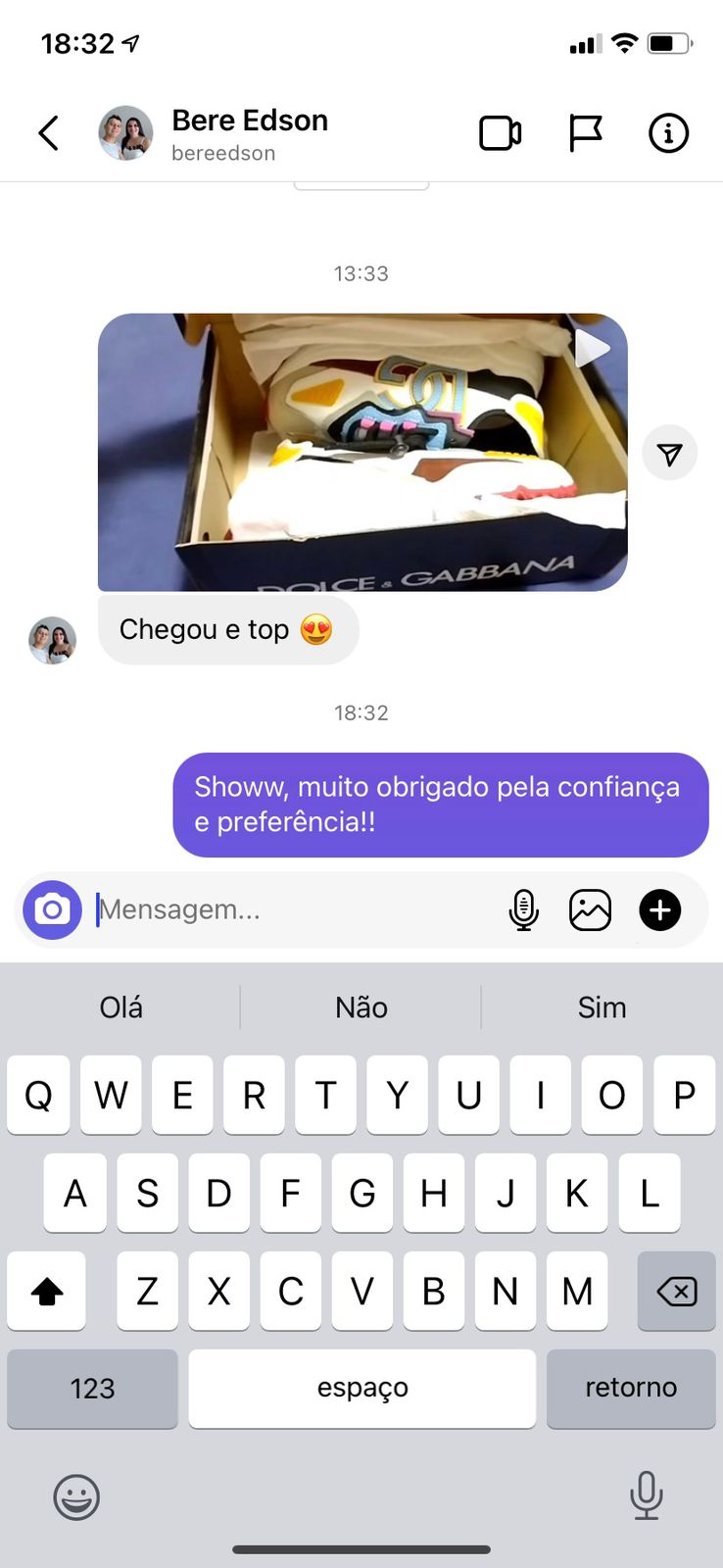Record a voice message
723x1568 pixels.
point(524,910)
